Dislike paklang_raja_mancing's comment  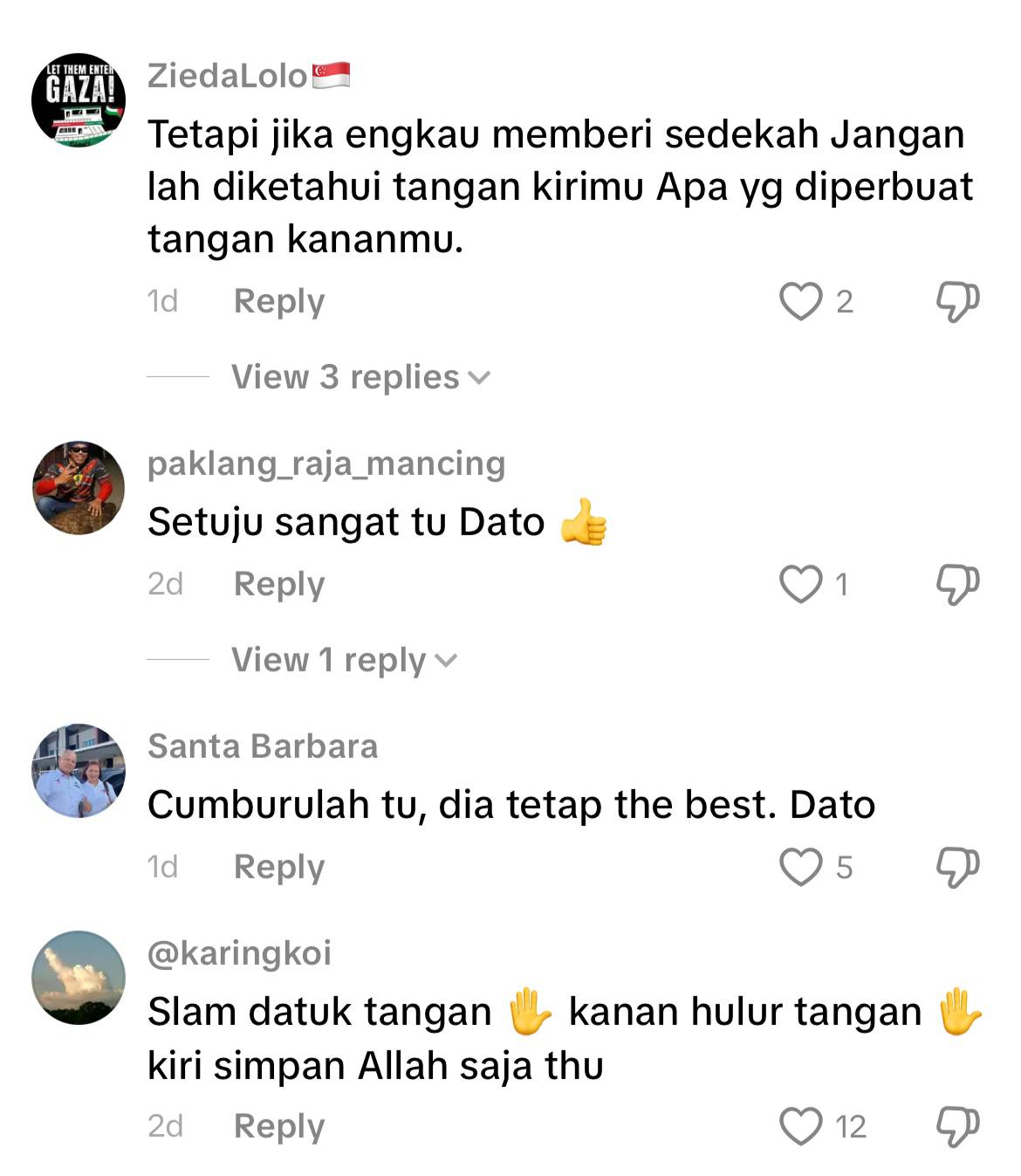957,584
